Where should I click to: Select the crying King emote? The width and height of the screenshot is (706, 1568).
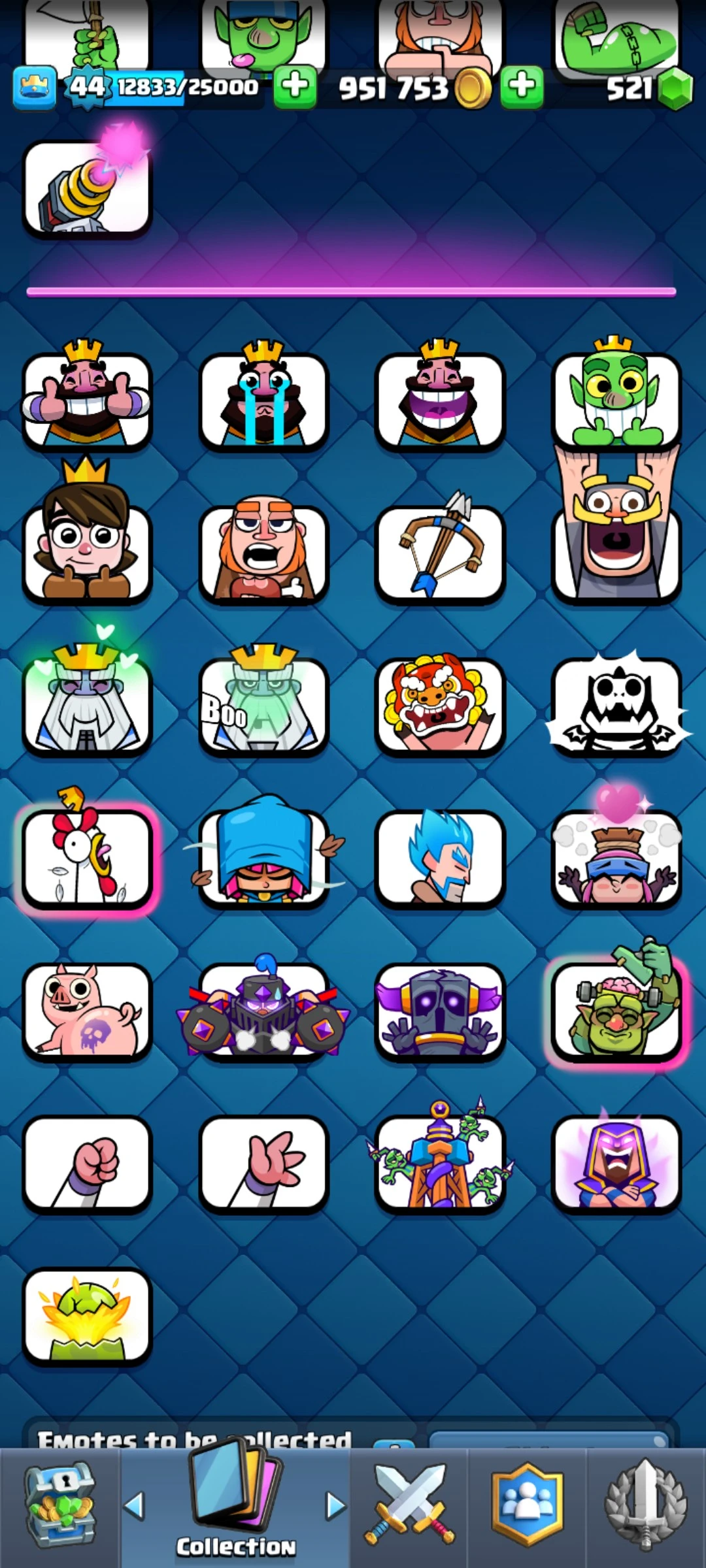263,400
